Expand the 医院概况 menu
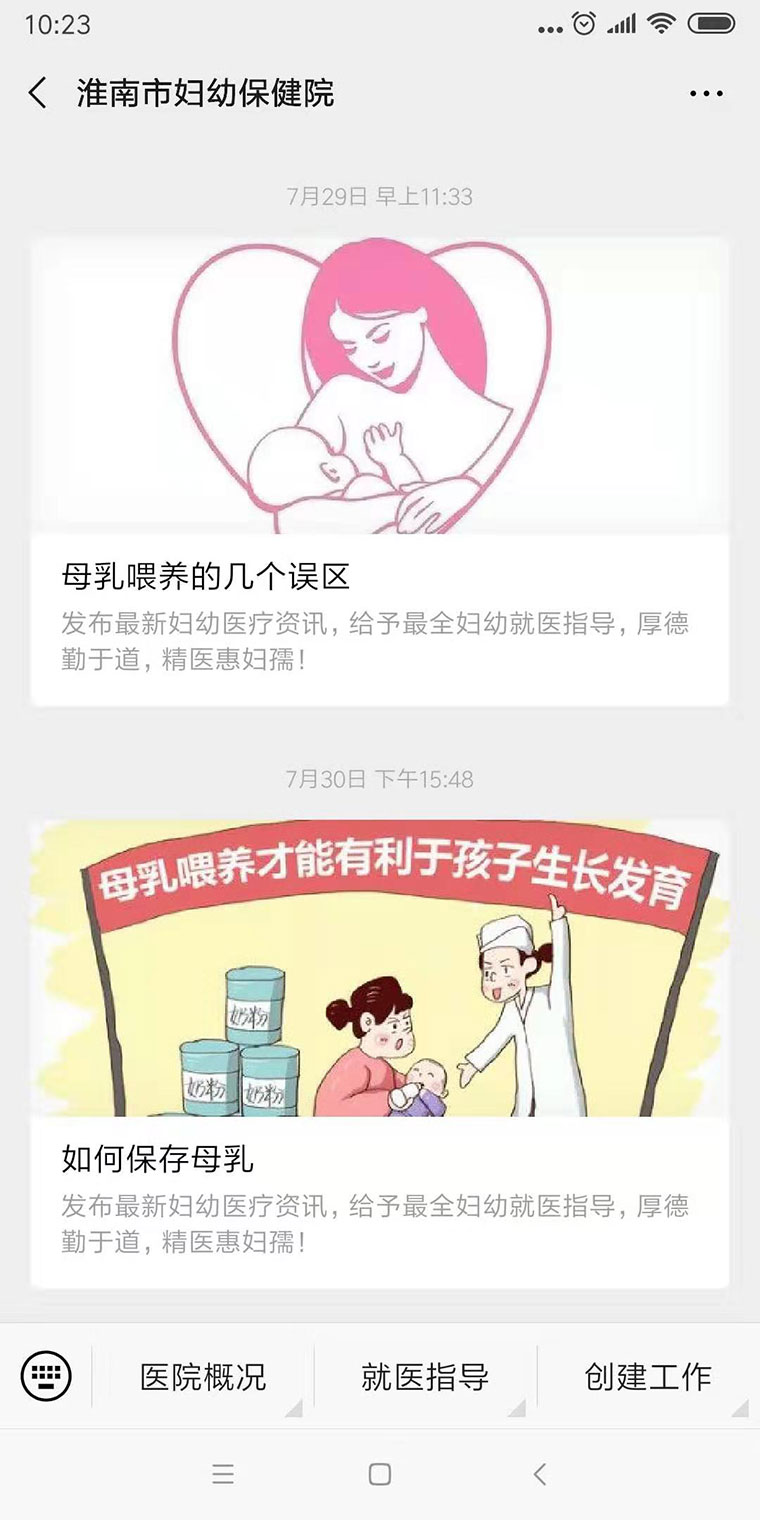 [x=203, y=1377]
